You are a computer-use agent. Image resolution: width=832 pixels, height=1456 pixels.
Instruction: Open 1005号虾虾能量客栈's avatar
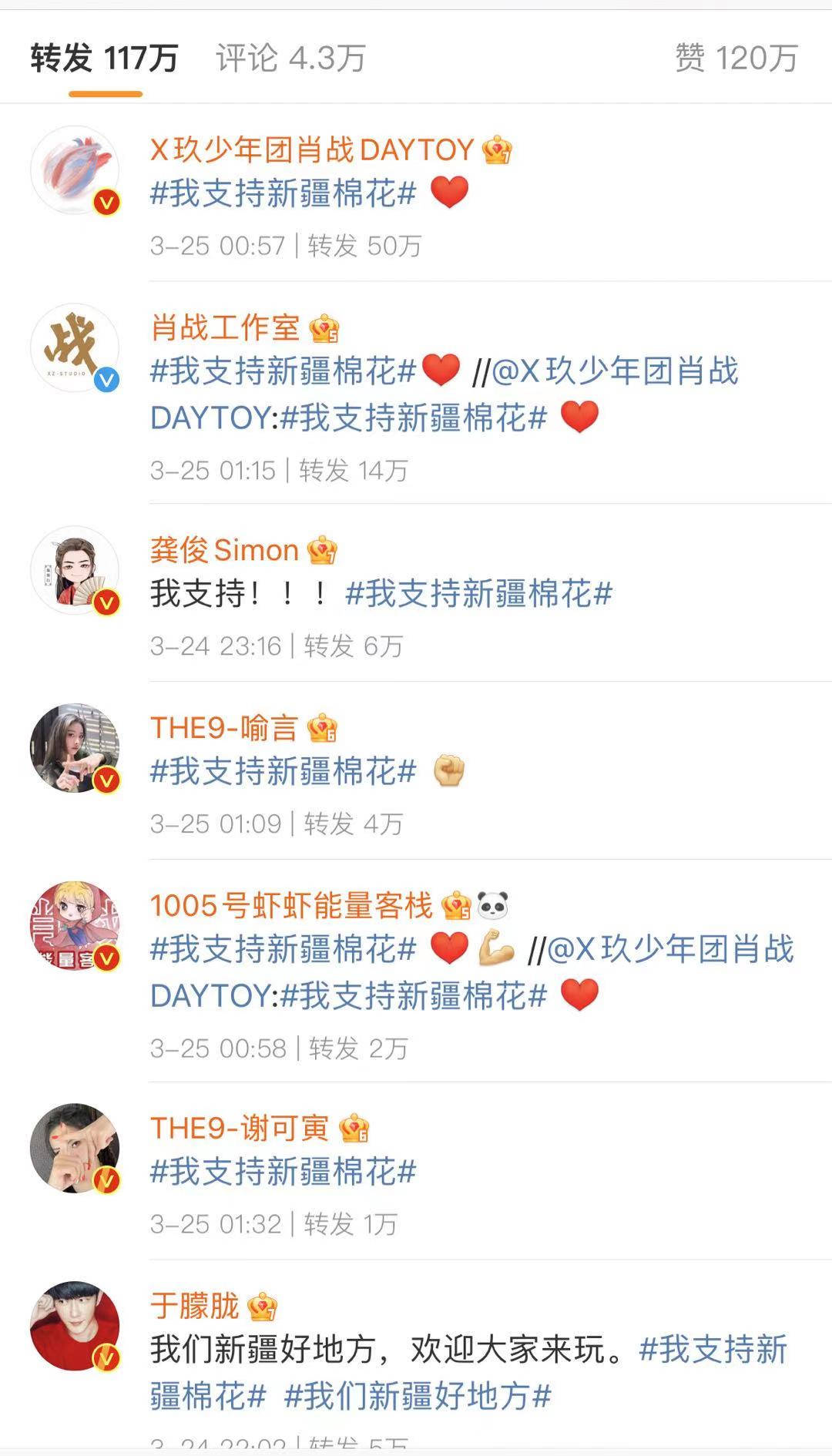(75, 925)
